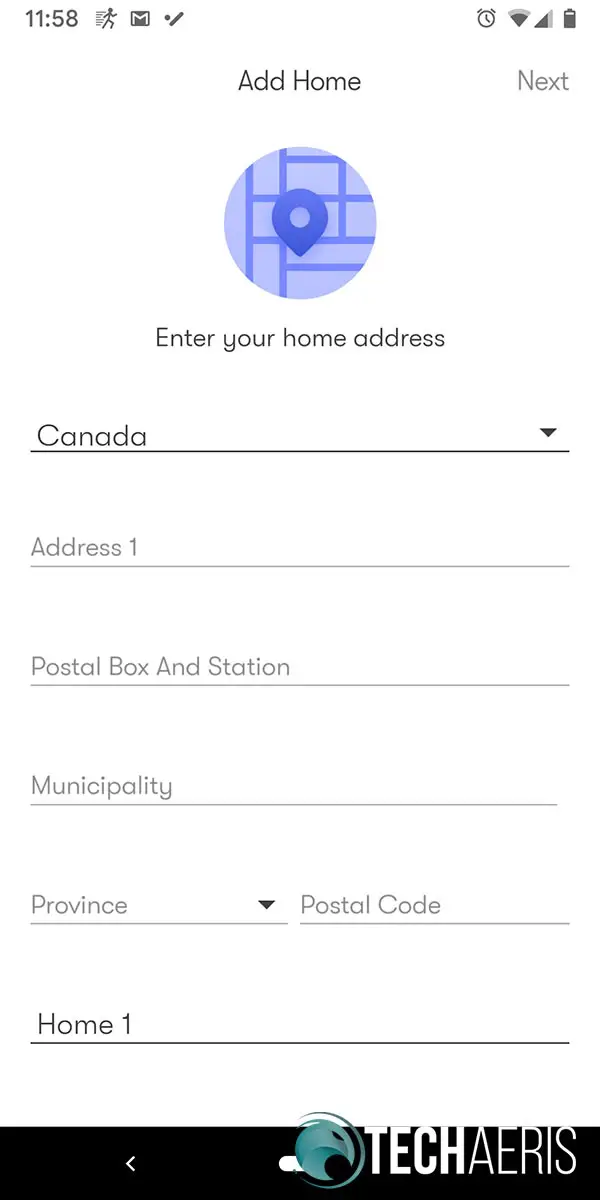Screen dimensions: 600x1200
Task: Open the Canada country dropdown
Action: [x=300, y=435]
